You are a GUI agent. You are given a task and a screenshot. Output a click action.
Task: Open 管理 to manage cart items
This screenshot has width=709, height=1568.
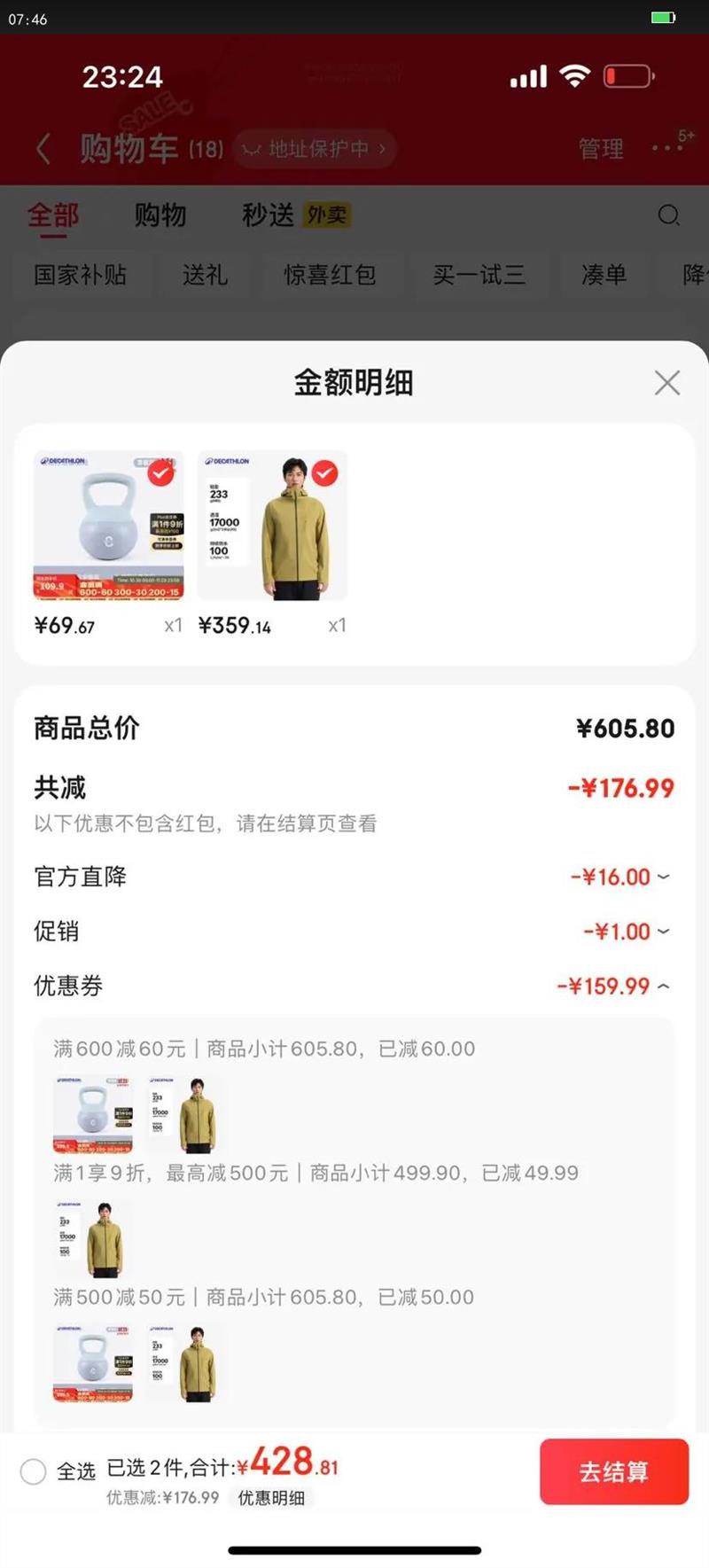click(601, 149)
